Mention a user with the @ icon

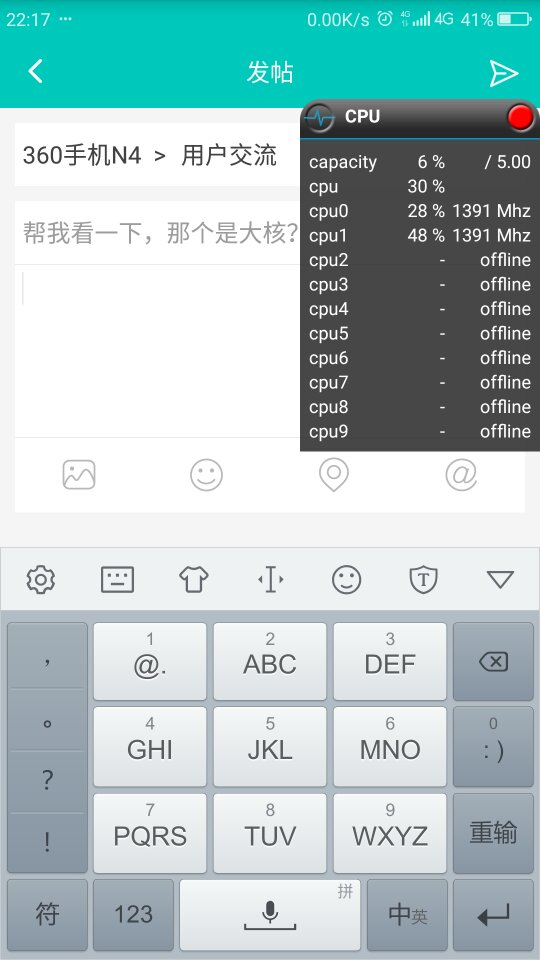(461, 474)
